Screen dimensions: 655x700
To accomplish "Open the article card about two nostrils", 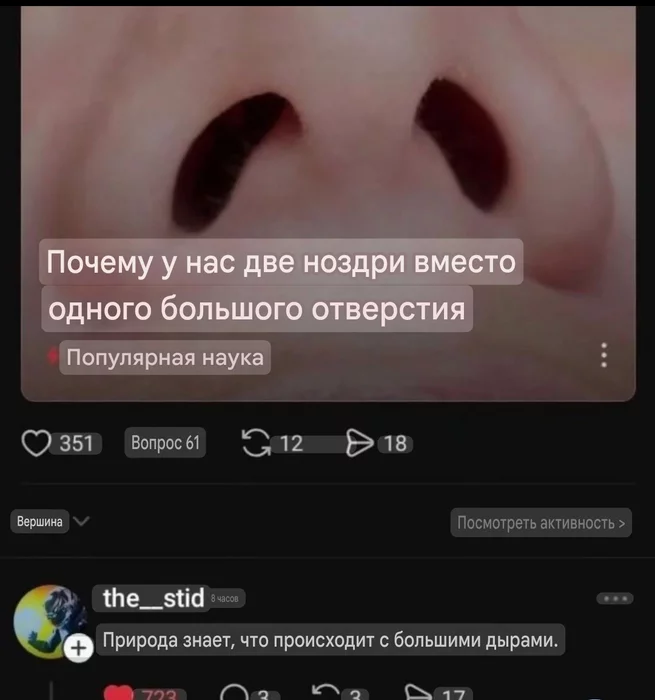I will [327, 200].
